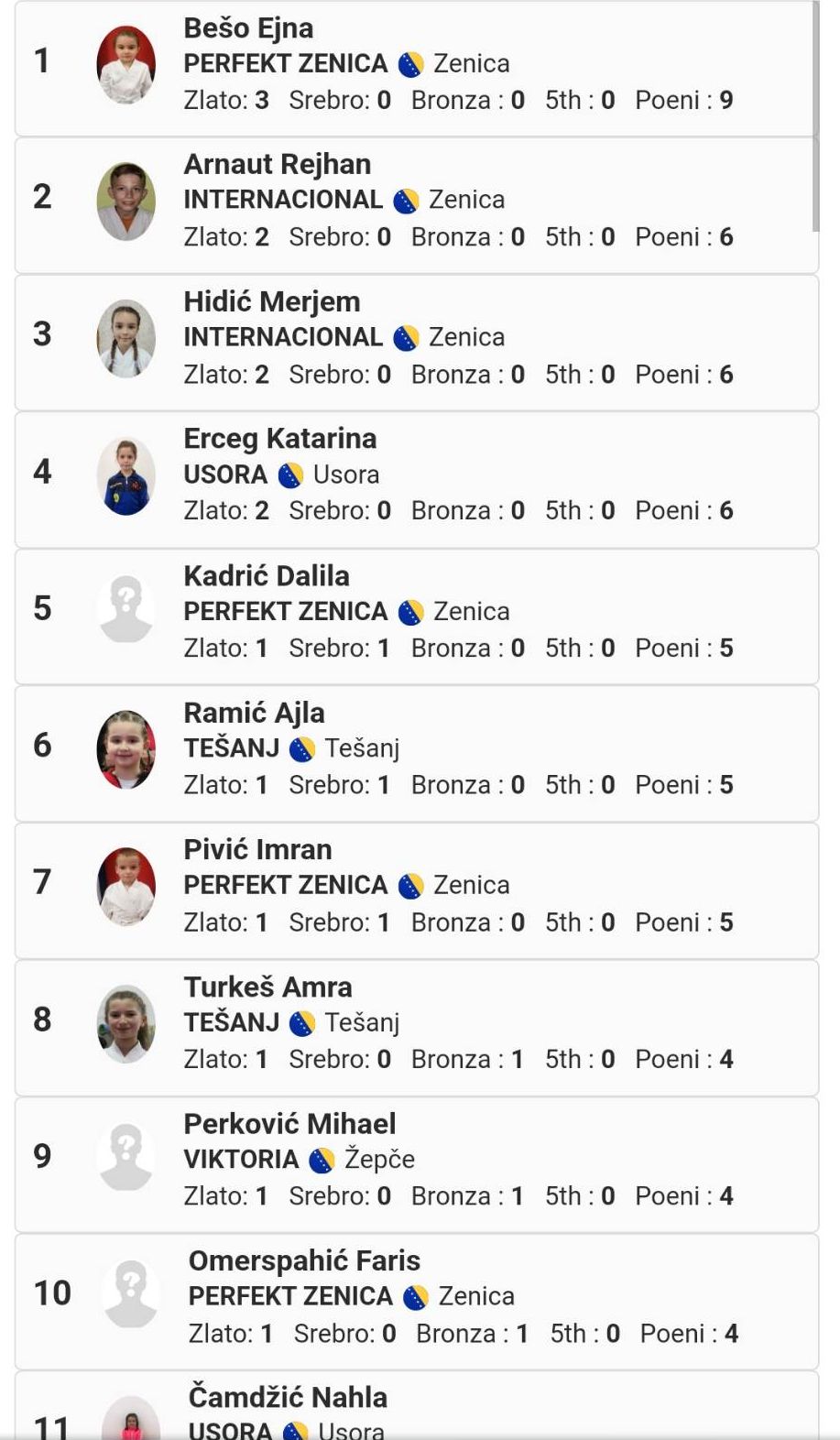This screenshot has height=1440, width=840.
Task: Select Kadrić Dalila's ranking row
Action: click(x=416, y=616)
